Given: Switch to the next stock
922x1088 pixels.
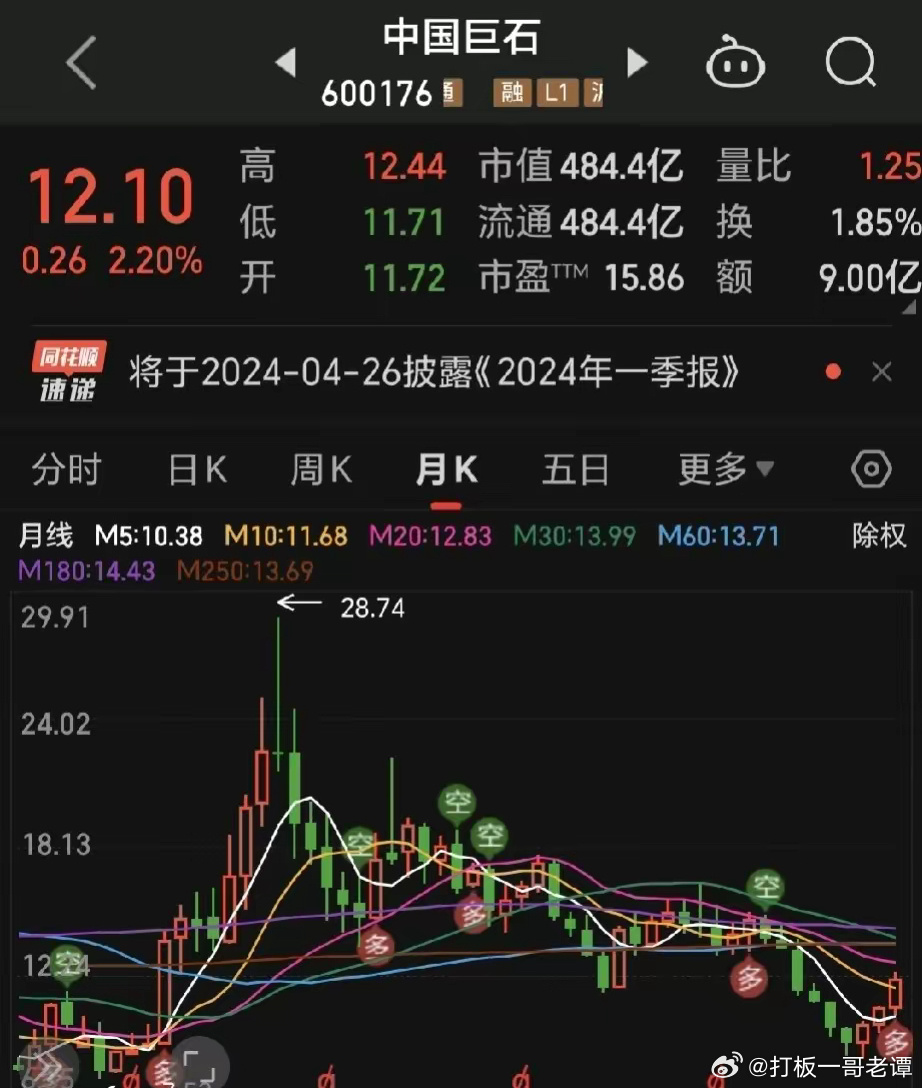Looking at the screenshot, I should pos(637,63).
